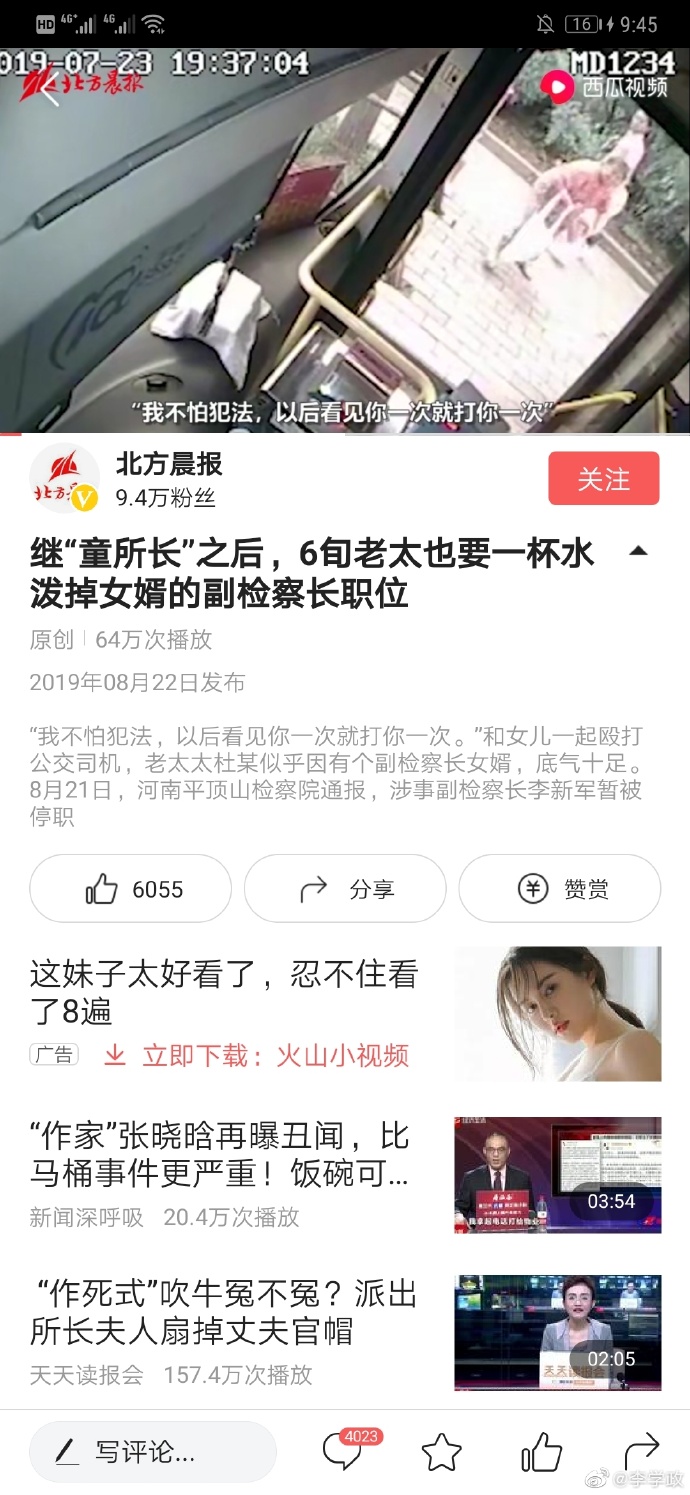
Task: Tap the 写评论 comment field
Action: coord(153,1451)
